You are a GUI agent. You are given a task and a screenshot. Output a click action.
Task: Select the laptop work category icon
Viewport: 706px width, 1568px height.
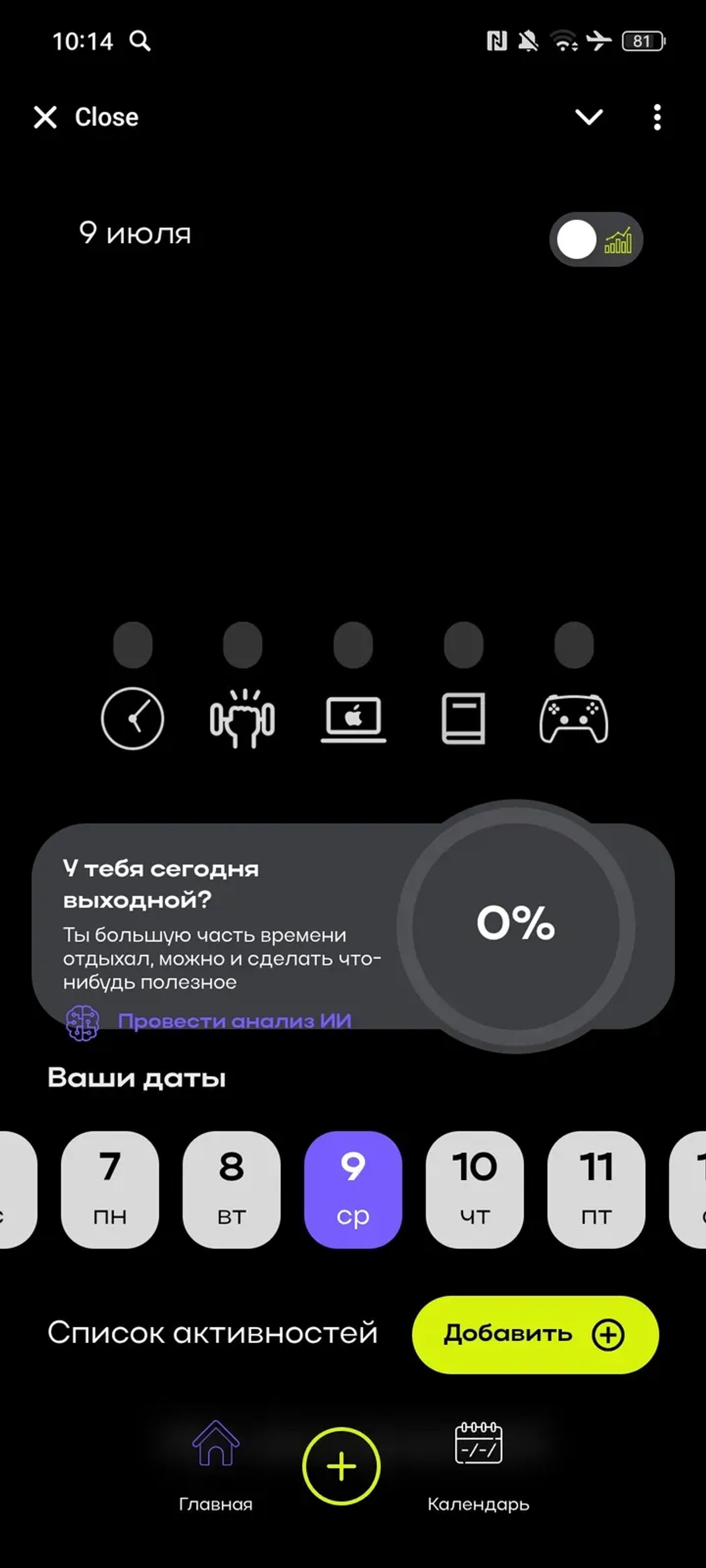point(353,718)
